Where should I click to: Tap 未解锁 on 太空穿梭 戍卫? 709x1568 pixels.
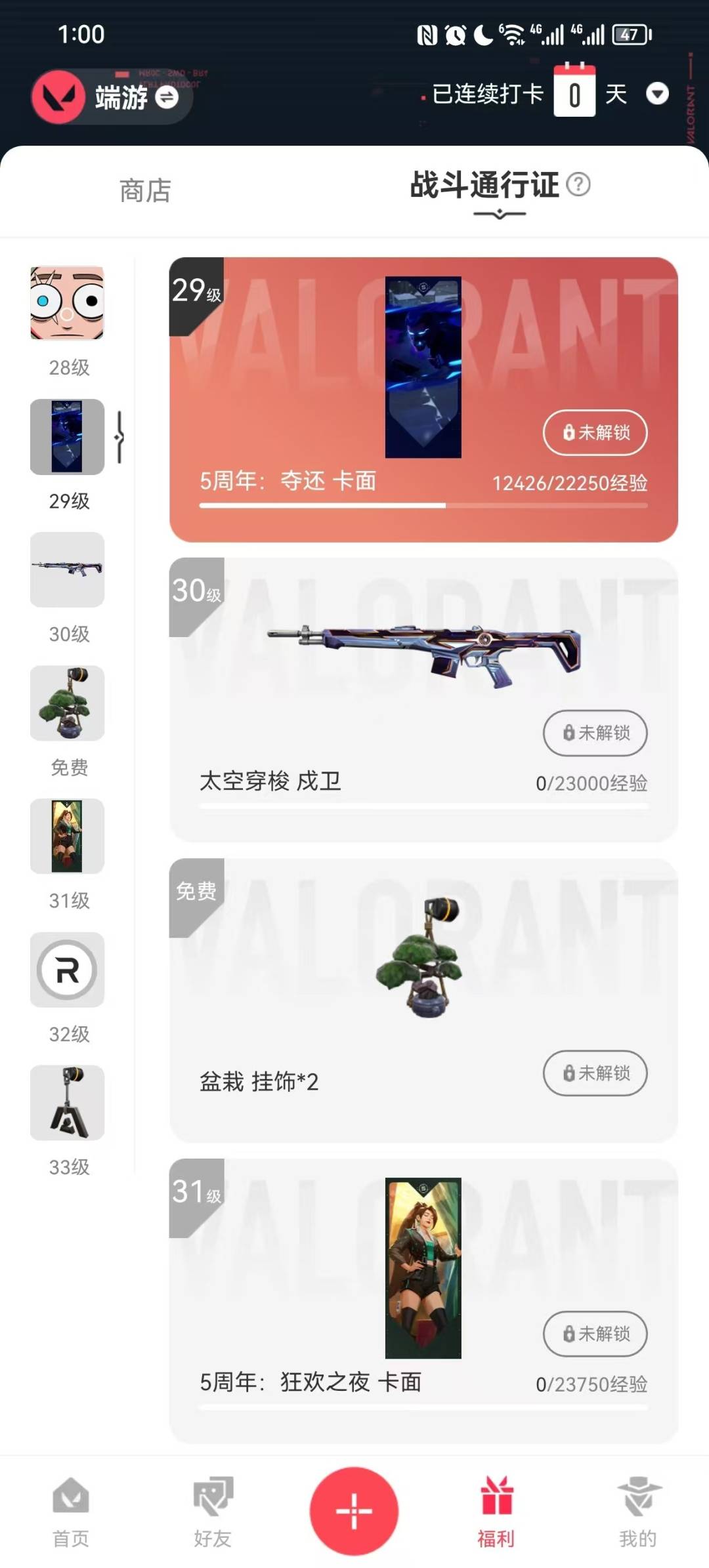595,733
